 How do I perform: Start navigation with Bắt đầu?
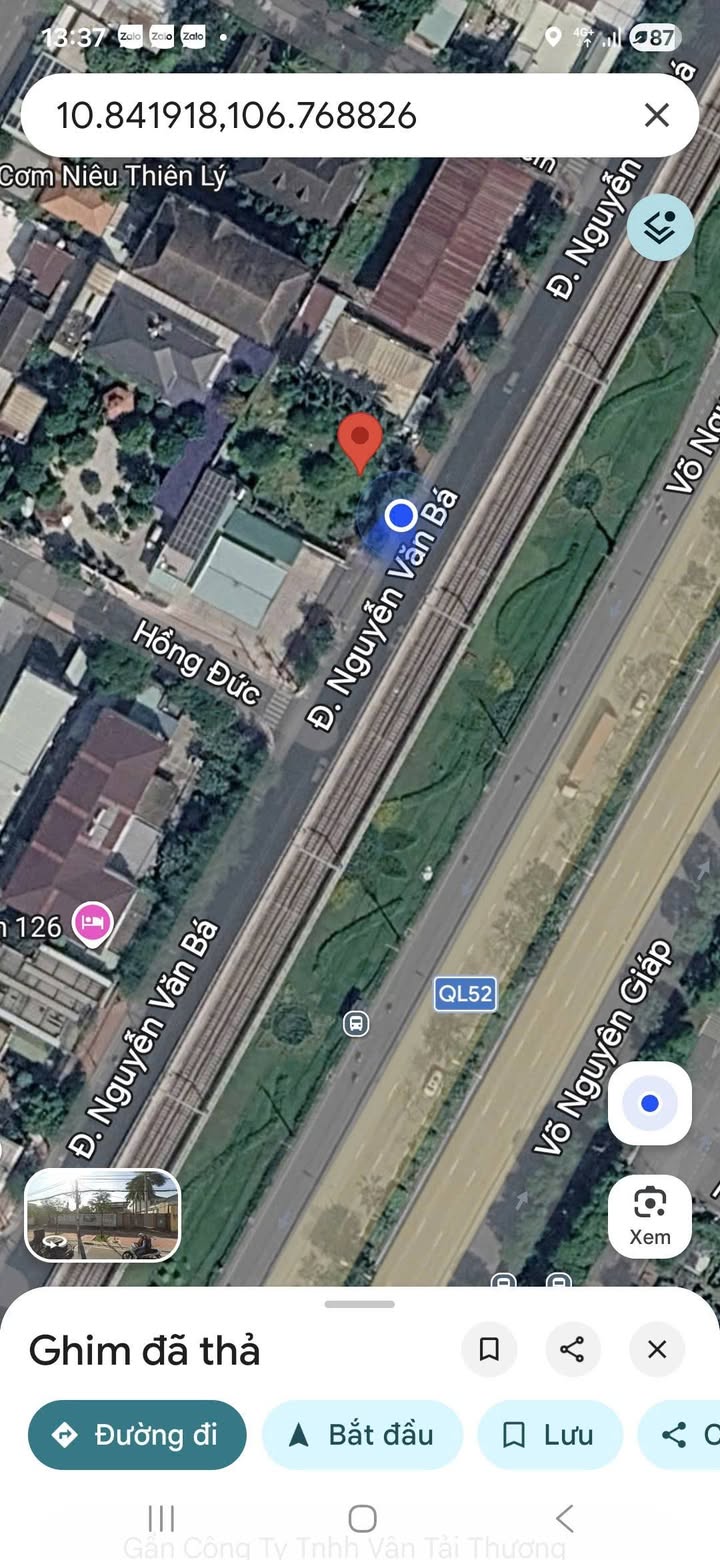pos(362,1435)
